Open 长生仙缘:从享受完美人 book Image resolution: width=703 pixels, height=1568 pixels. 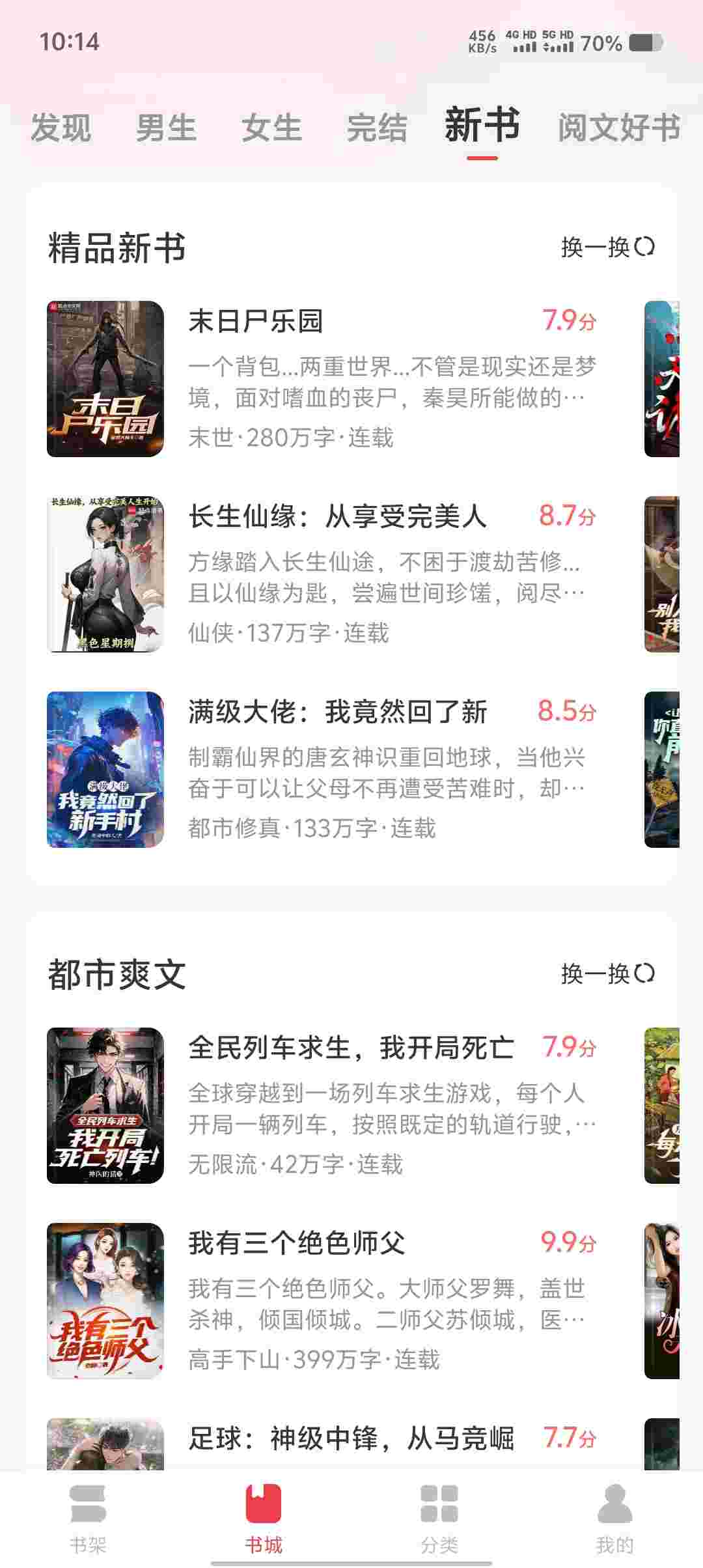click(337, 516)
